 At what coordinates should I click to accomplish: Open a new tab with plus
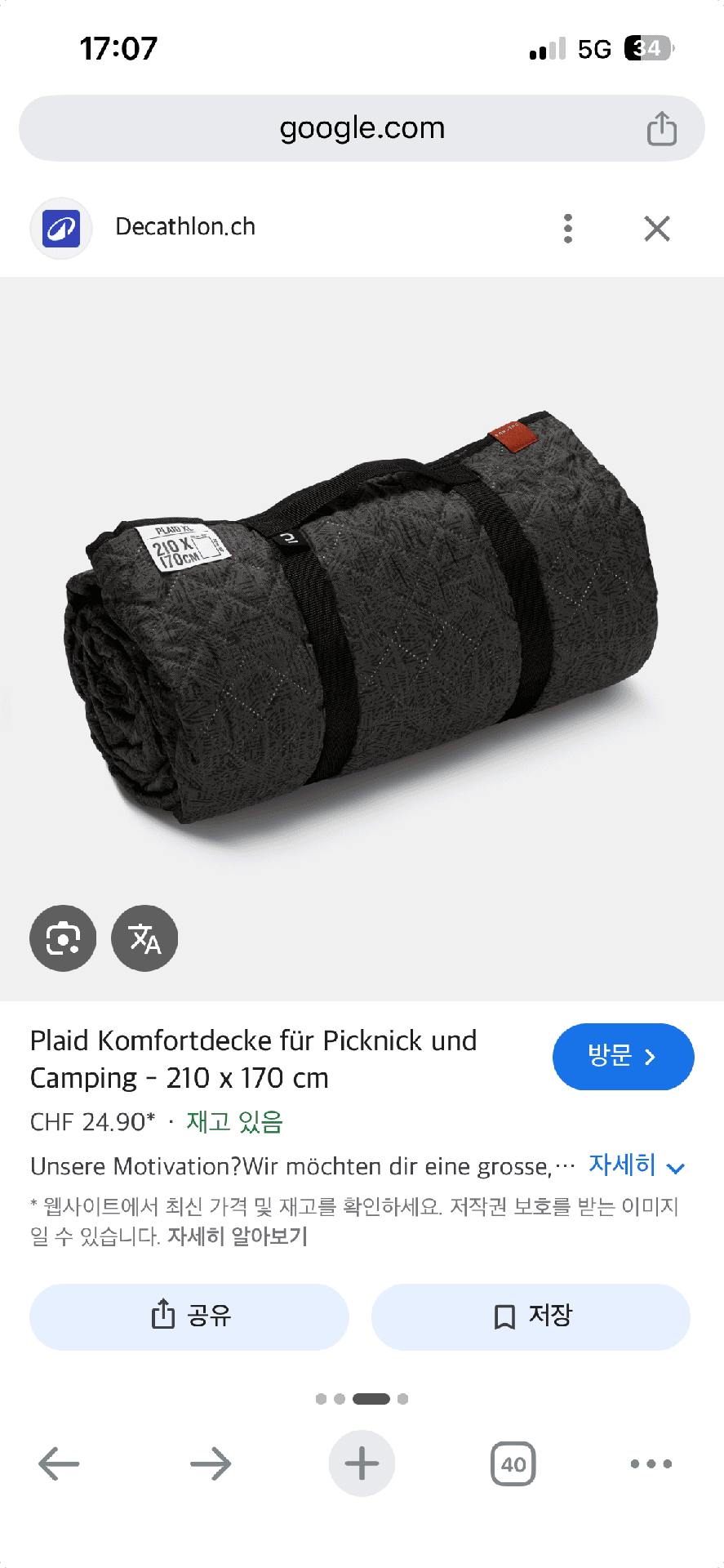[x=362, y=1463]
